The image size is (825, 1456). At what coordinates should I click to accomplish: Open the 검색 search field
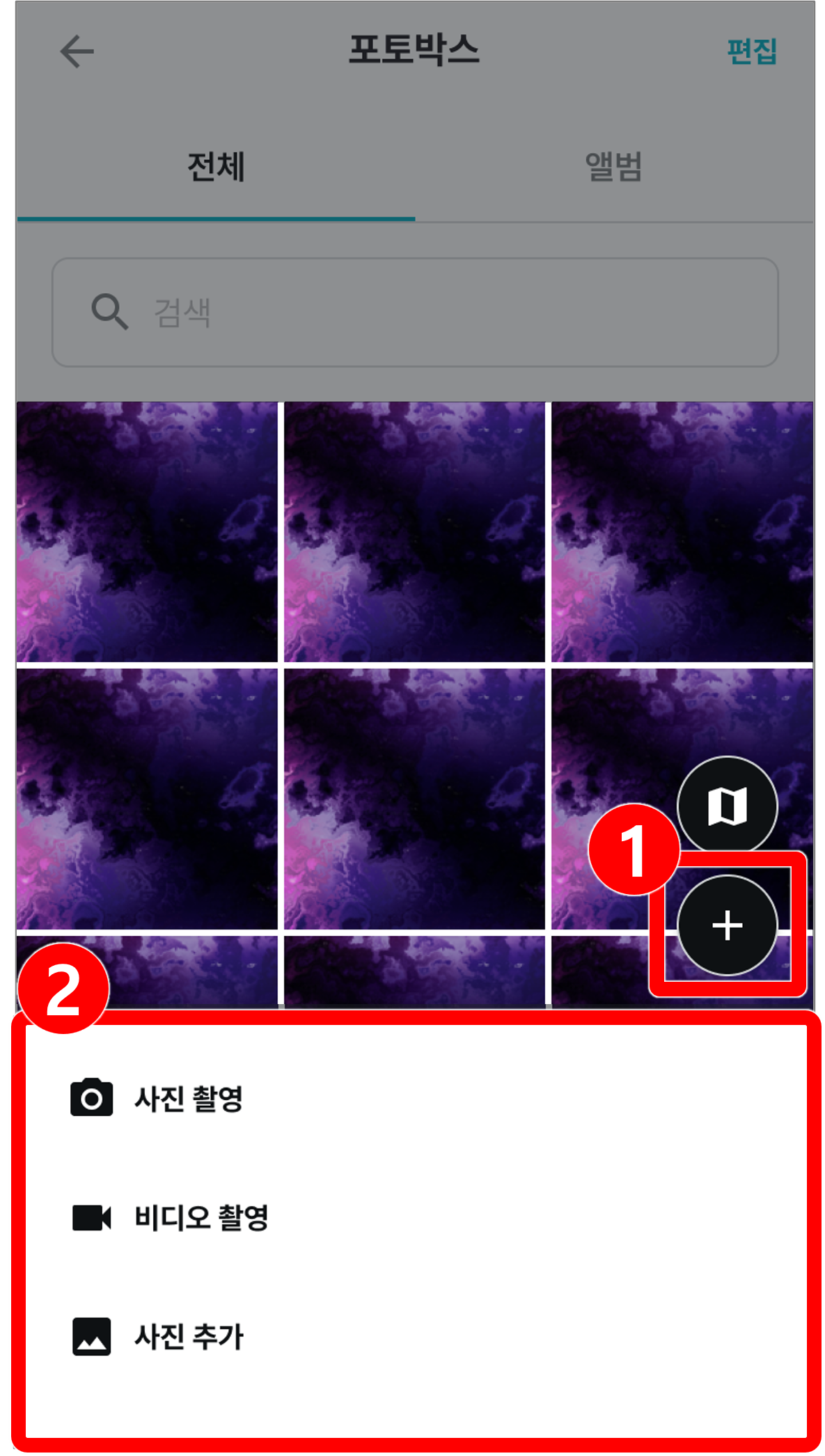pos(415,312)
